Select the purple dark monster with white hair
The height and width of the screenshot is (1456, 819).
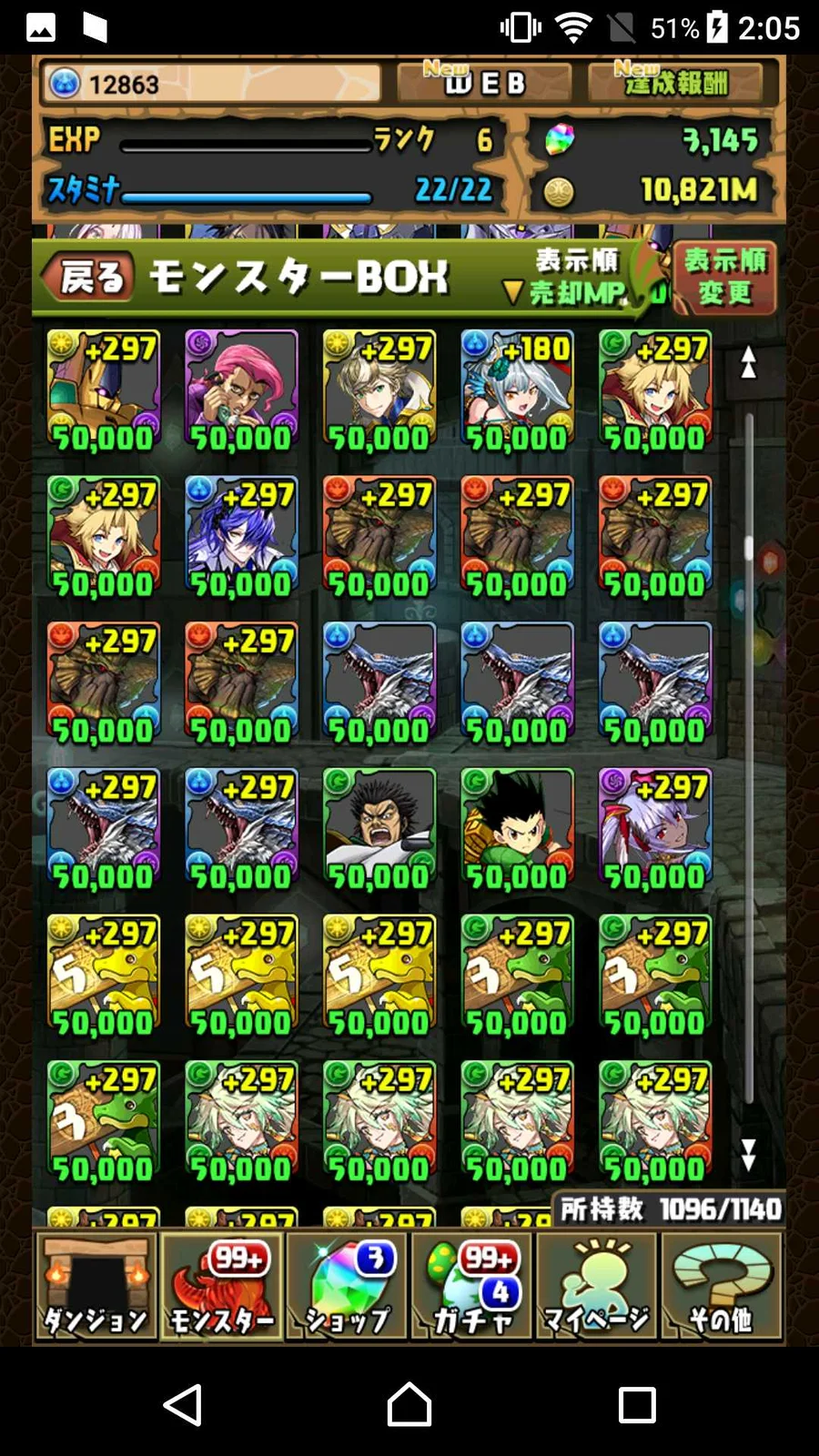(655, 830)
